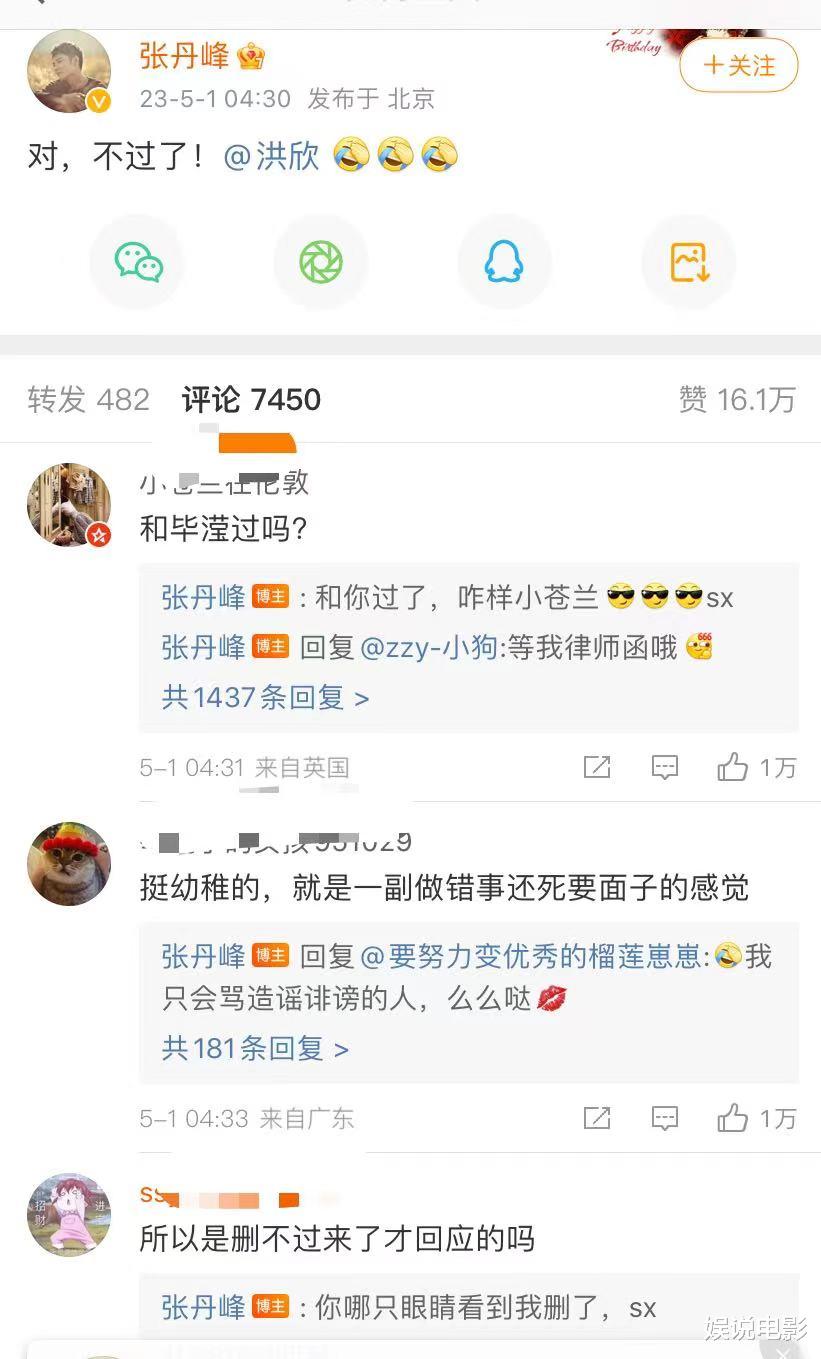This screenshot has width=821, height=1359.
Task: Switch to the 转发 482 tab
Action: coord(88,400)
